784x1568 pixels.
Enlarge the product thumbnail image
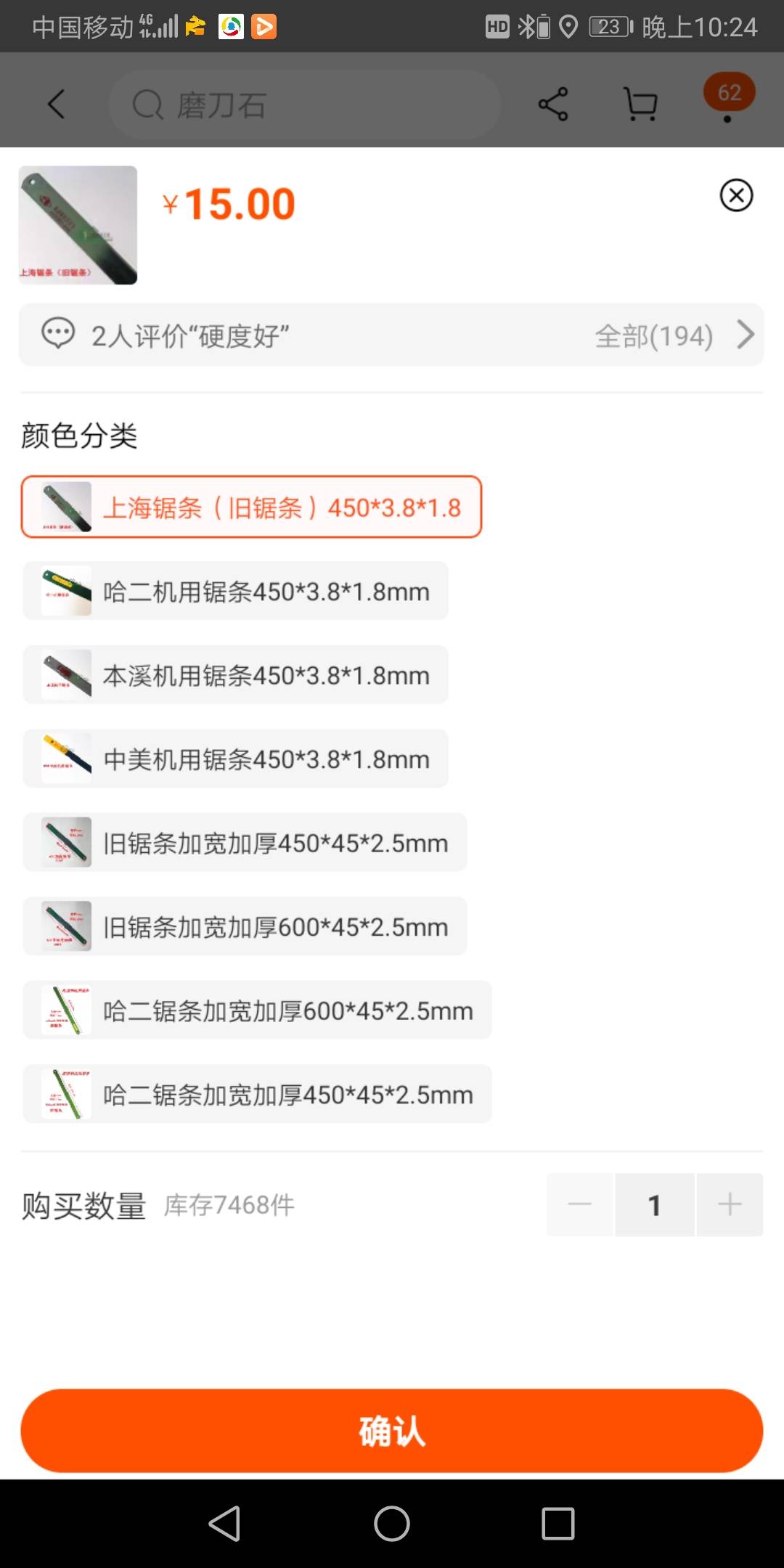(78, 225)
